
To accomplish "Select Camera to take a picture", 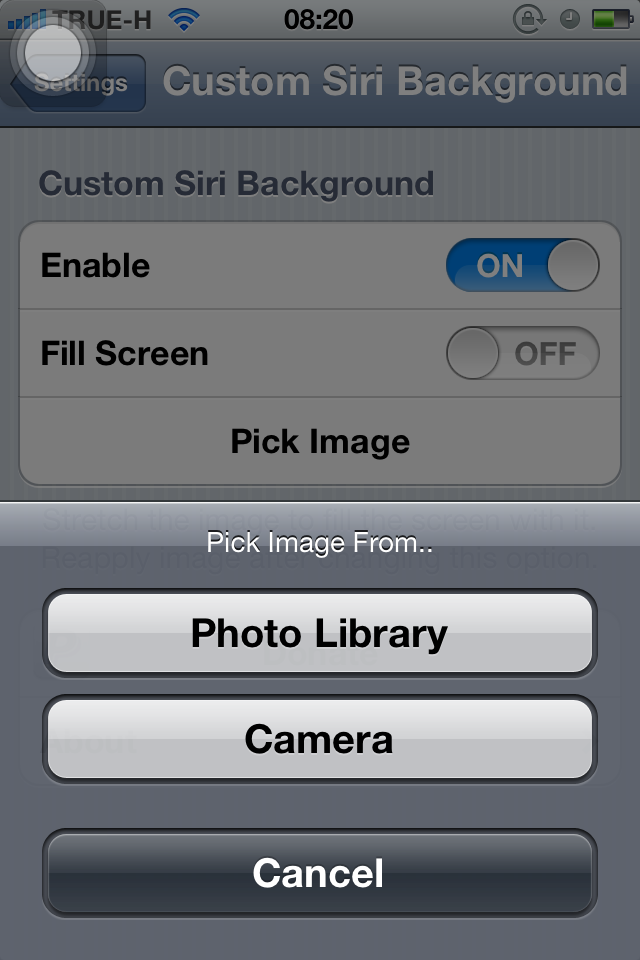I will [319, 740].
